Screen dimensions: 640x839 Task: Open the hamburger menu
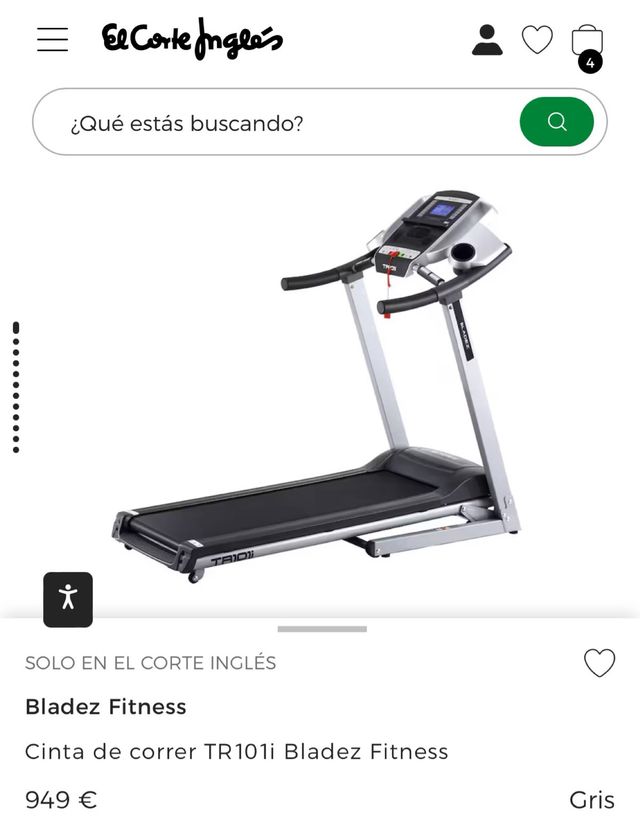click(x=53, y=40)
